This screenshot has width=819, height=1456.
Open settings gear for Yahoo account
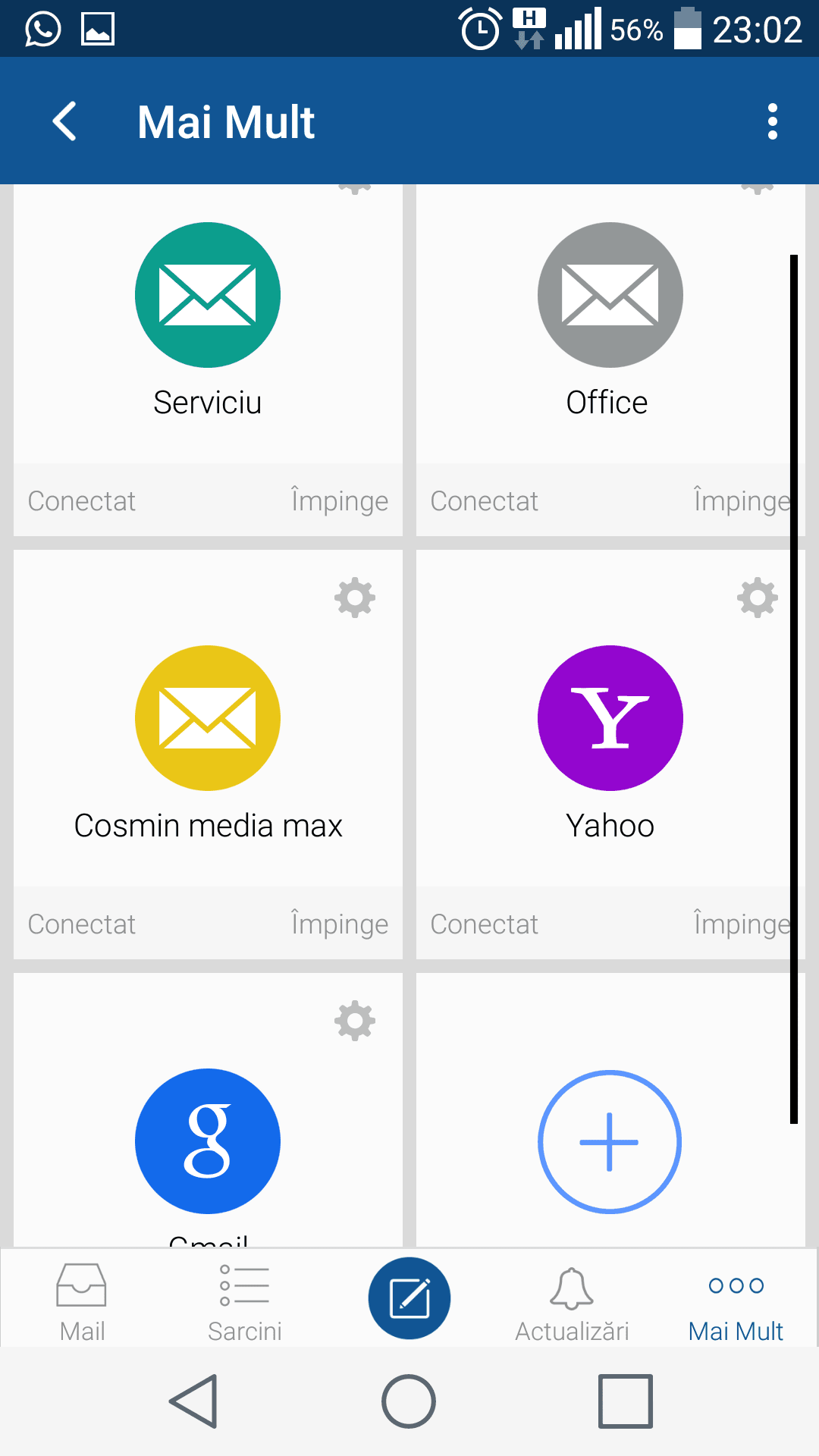coord(757,598)
